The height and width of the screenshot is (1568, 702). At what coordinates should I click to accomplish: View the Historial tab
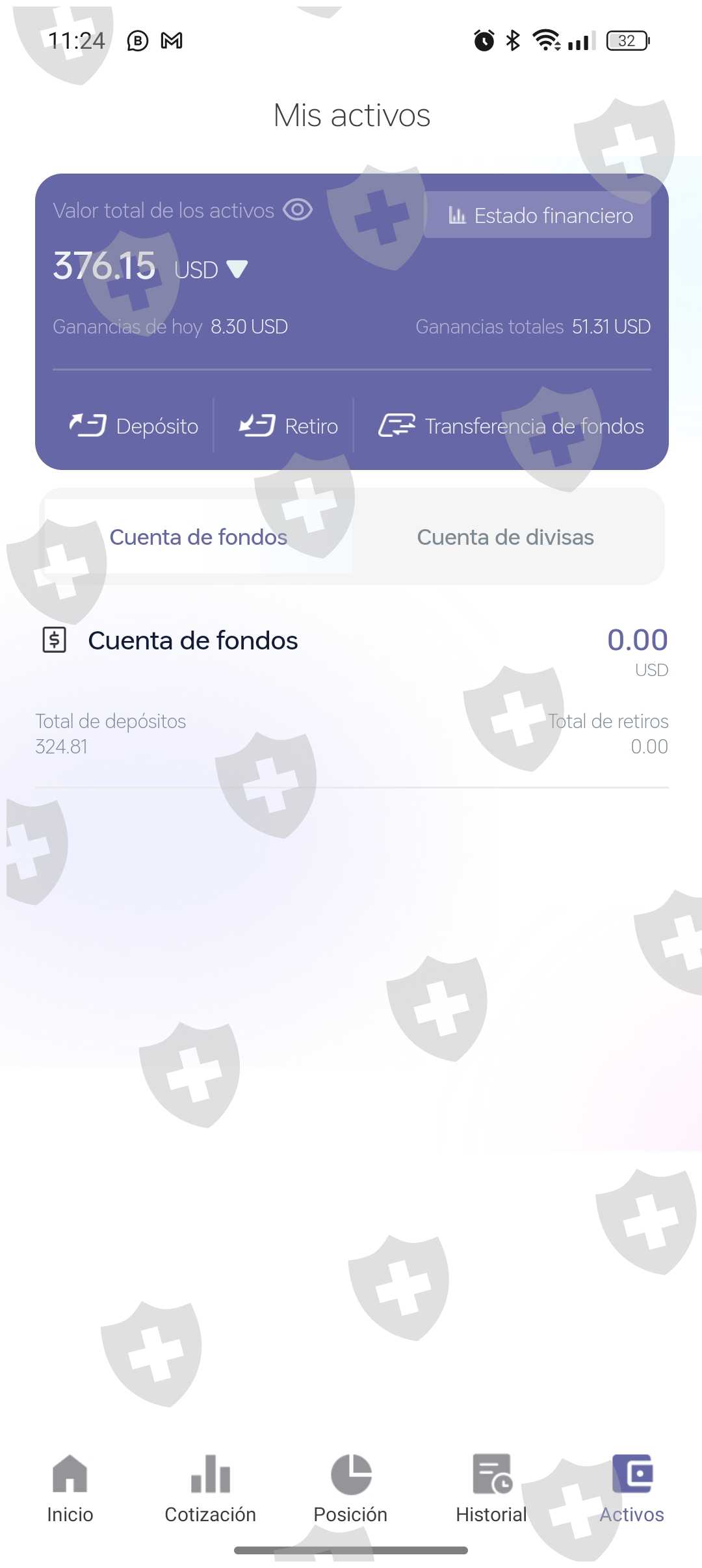click(x=491, y=1487)
